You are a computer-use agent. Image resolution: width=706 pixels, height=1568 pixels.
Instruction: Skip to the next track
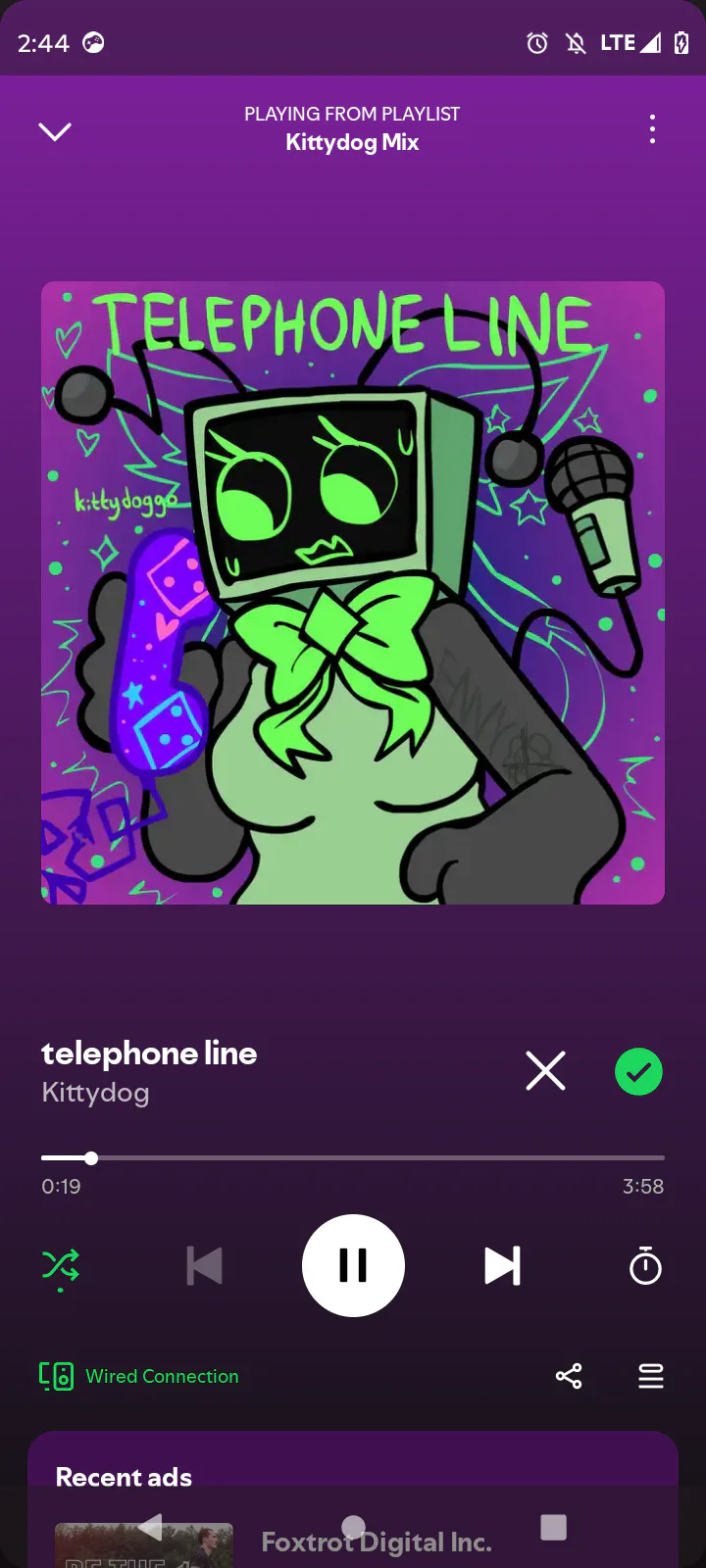(x=502, y=1265)
